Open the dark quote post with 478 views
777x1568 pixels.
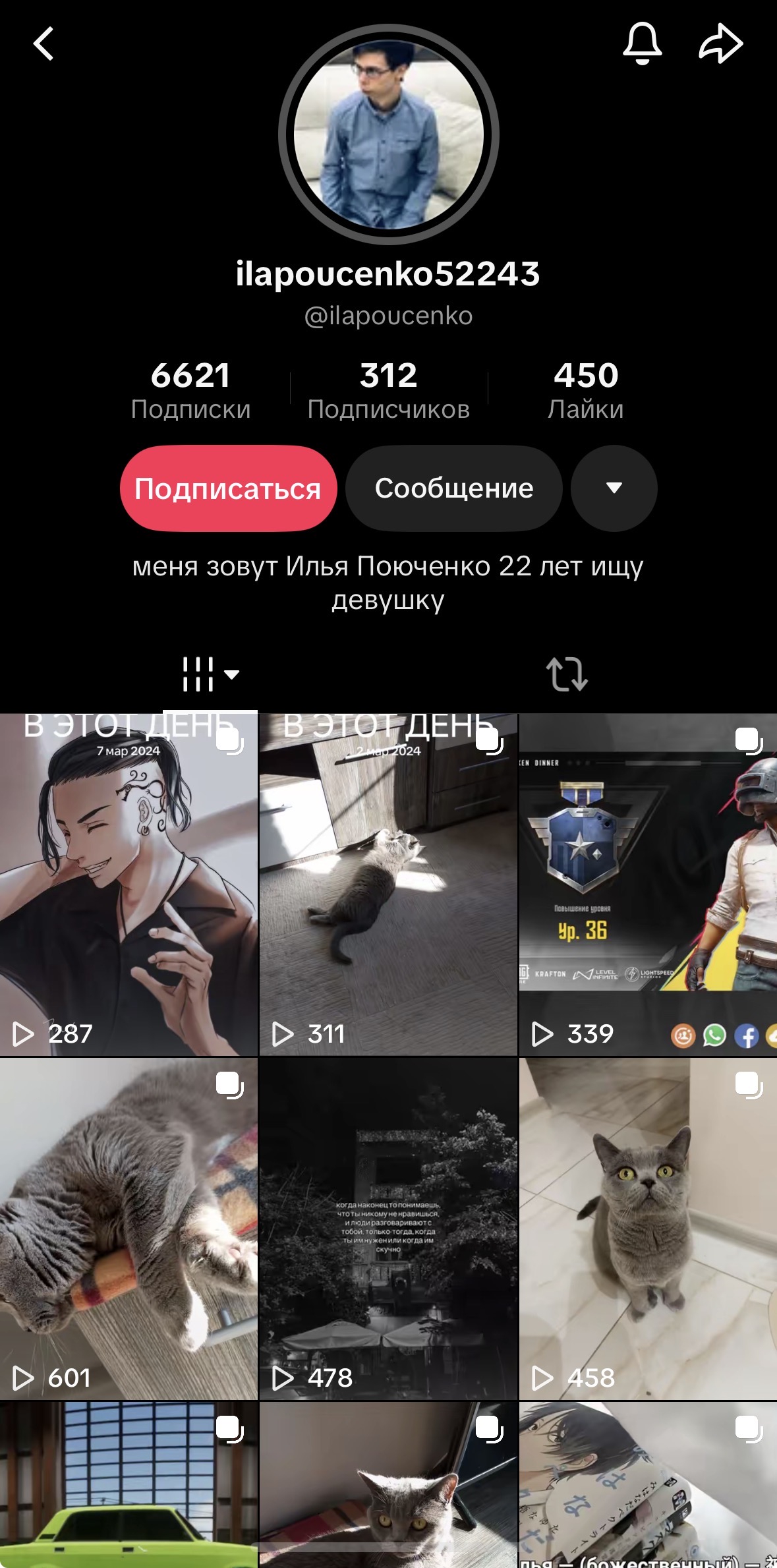(x=388, y=1228)
